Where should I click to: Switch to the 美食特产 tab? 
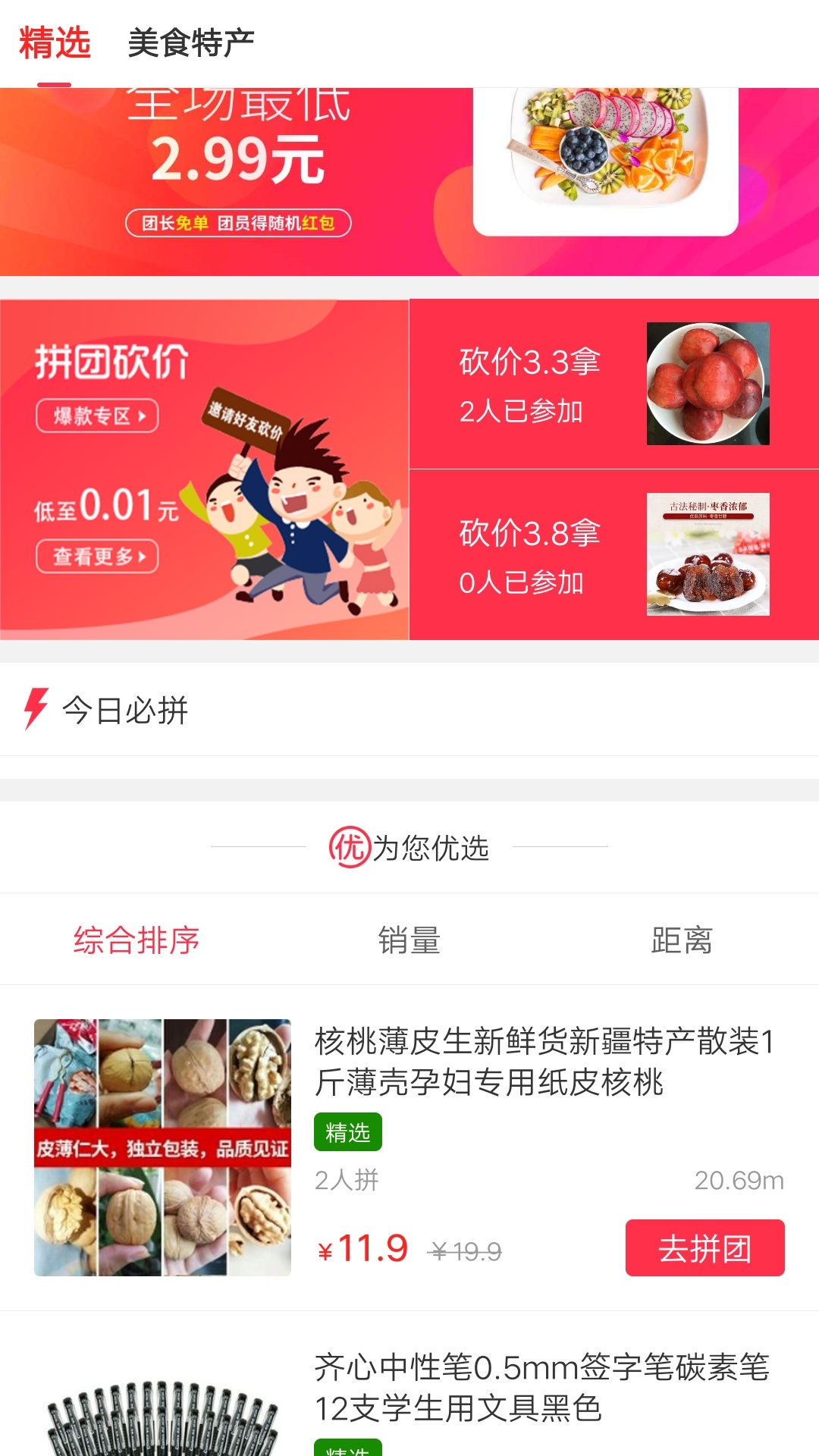[191, 43]
